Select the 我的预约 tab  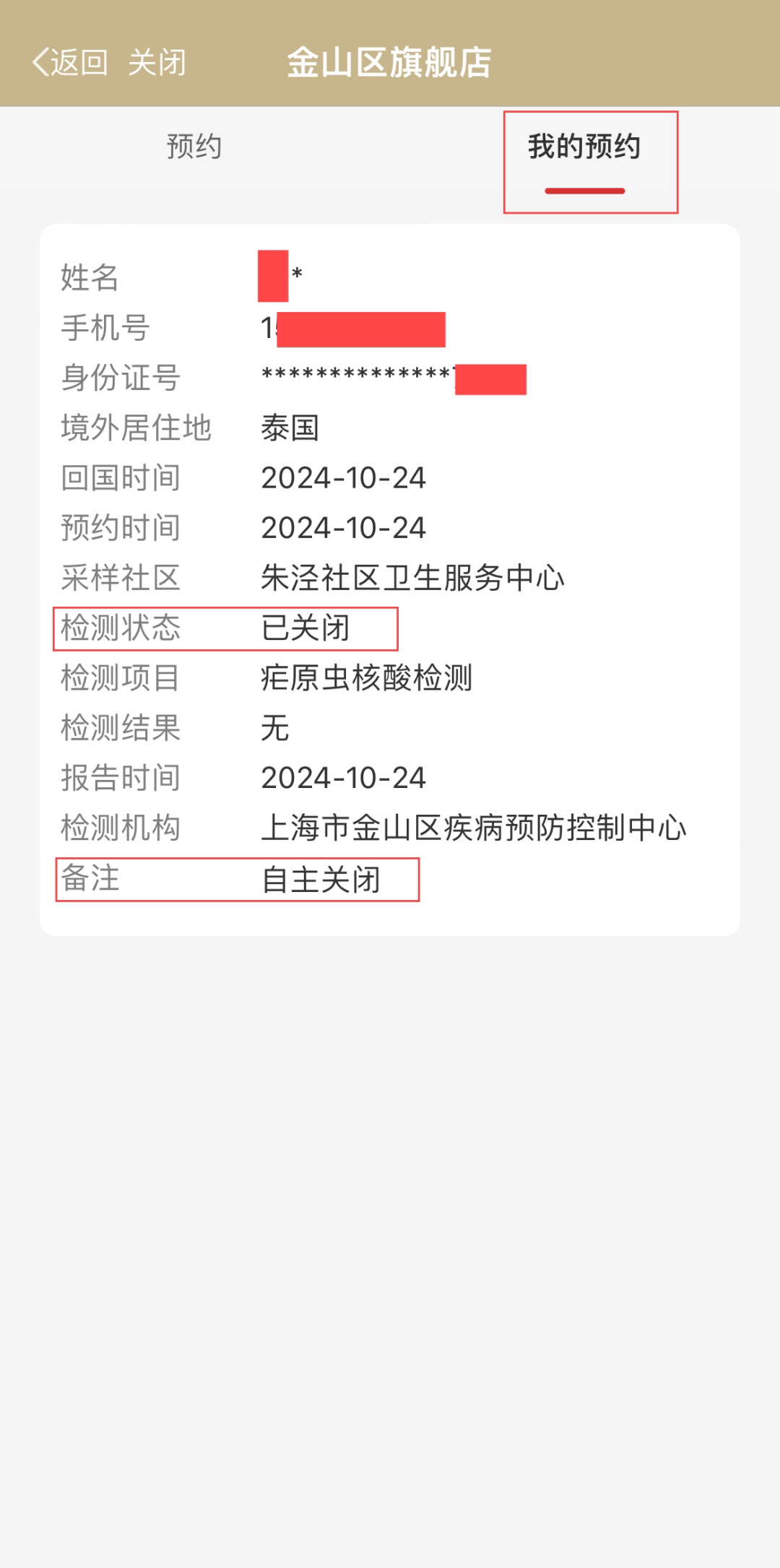(x=584, y=148)
